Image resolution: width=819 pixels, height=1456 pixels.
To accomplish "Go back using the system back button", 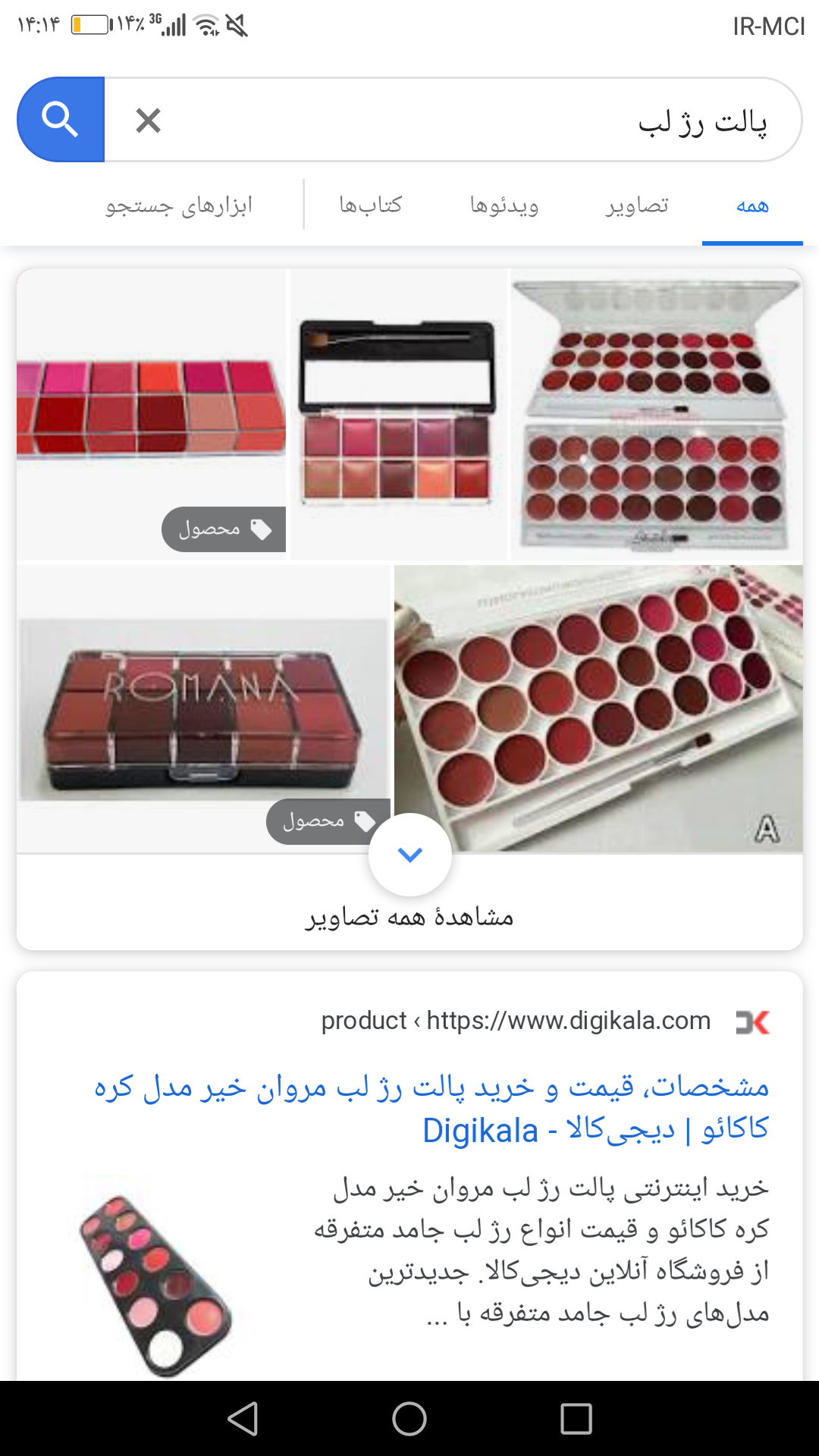I will [243, 1419].
